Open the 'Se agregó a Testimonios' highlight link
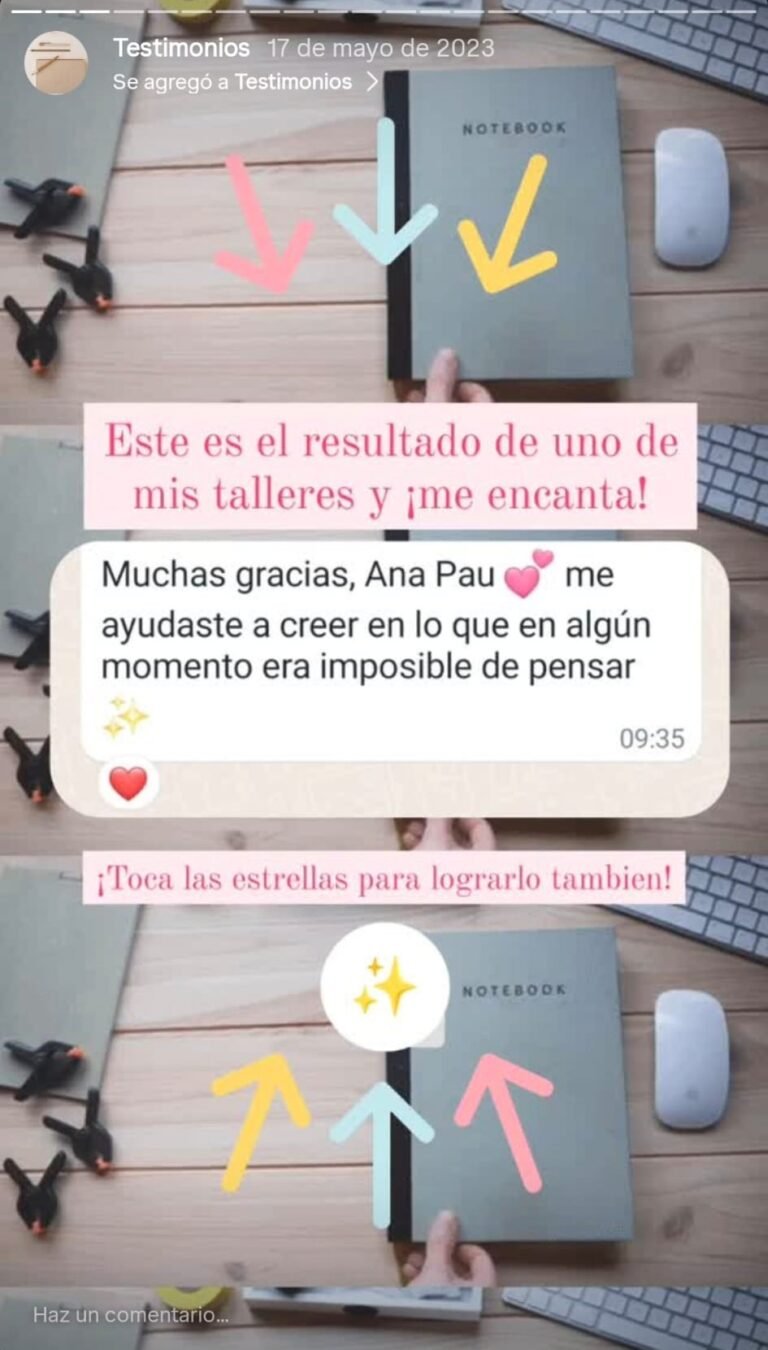 coord(245,82)
